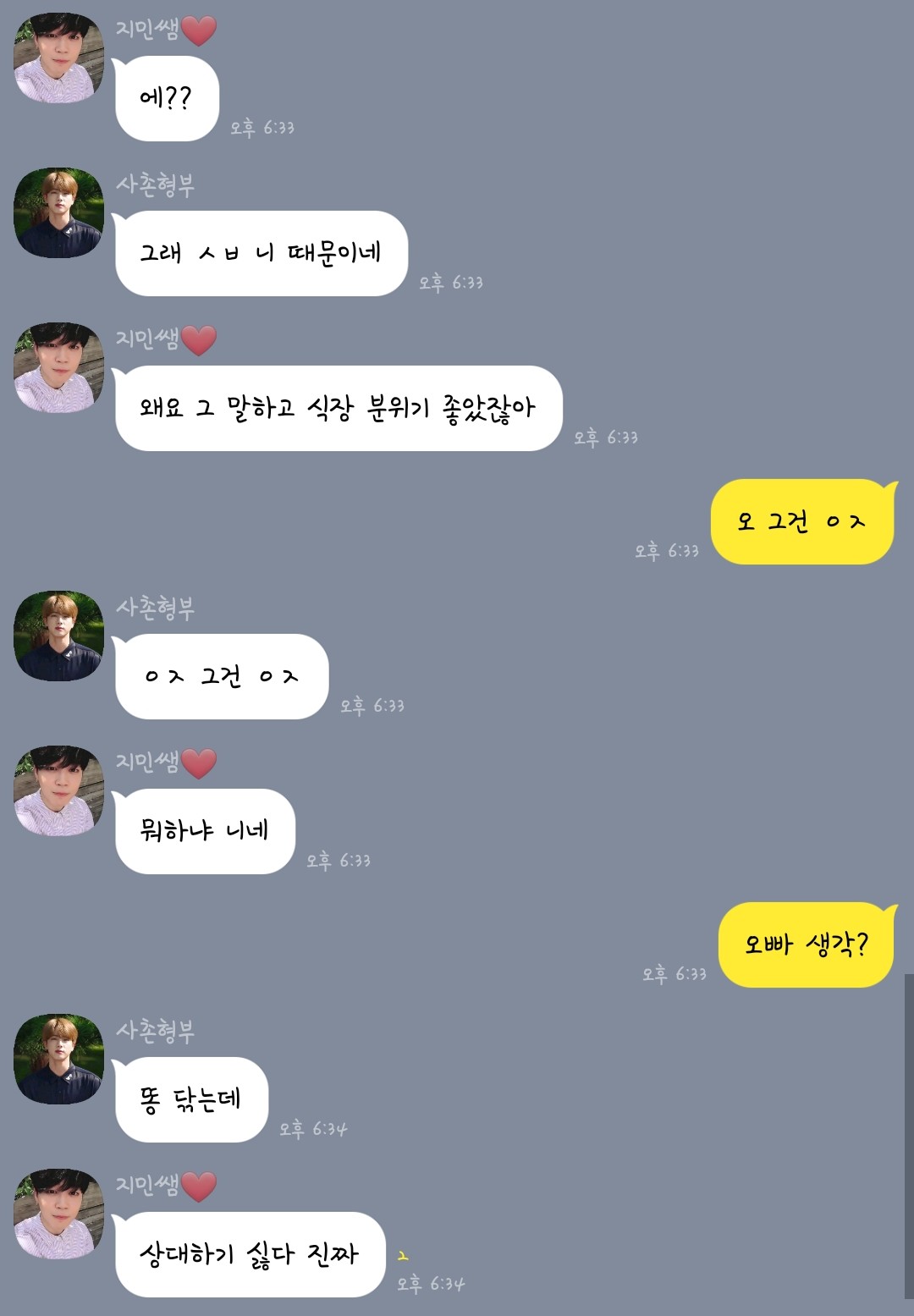Viewport: 914px width, 1316px height.
Task: Open 지민쌤 profile beside '상대하기 싫다 진짜'
Action: click(58, 1214)
